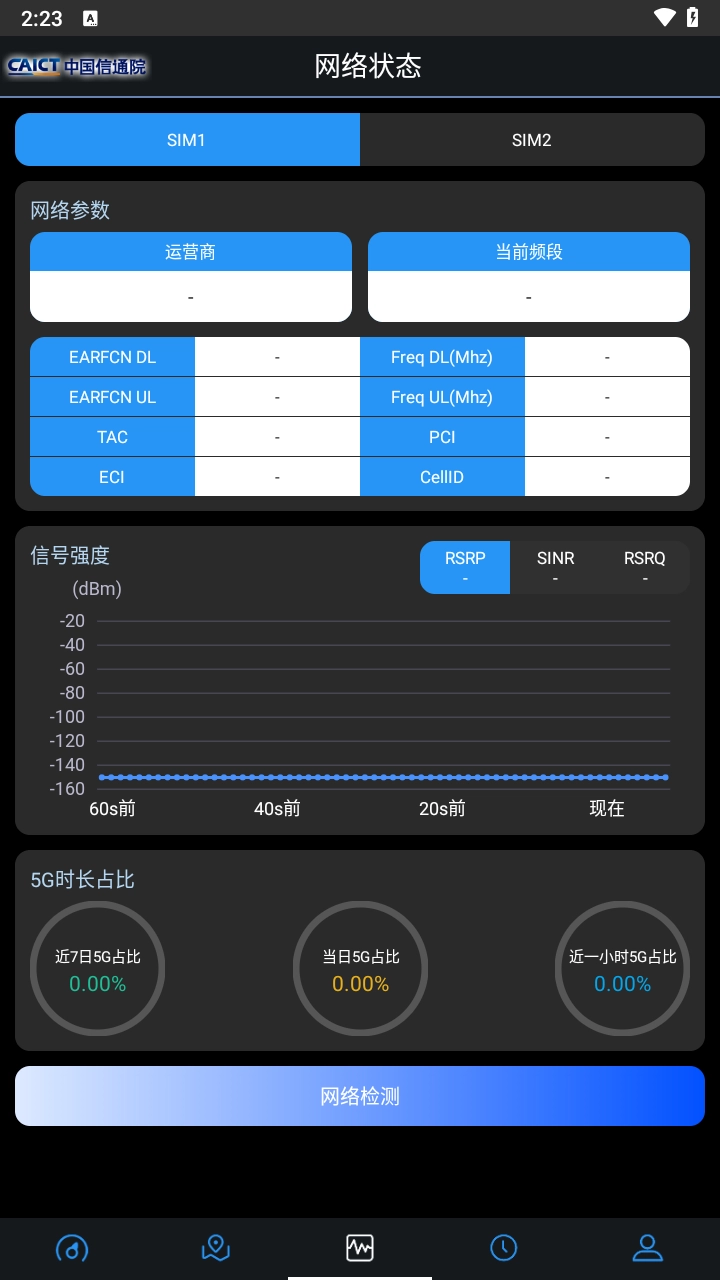Open the speed test dashboard icon
The image size is (720, 1280).
[72, 1248]
